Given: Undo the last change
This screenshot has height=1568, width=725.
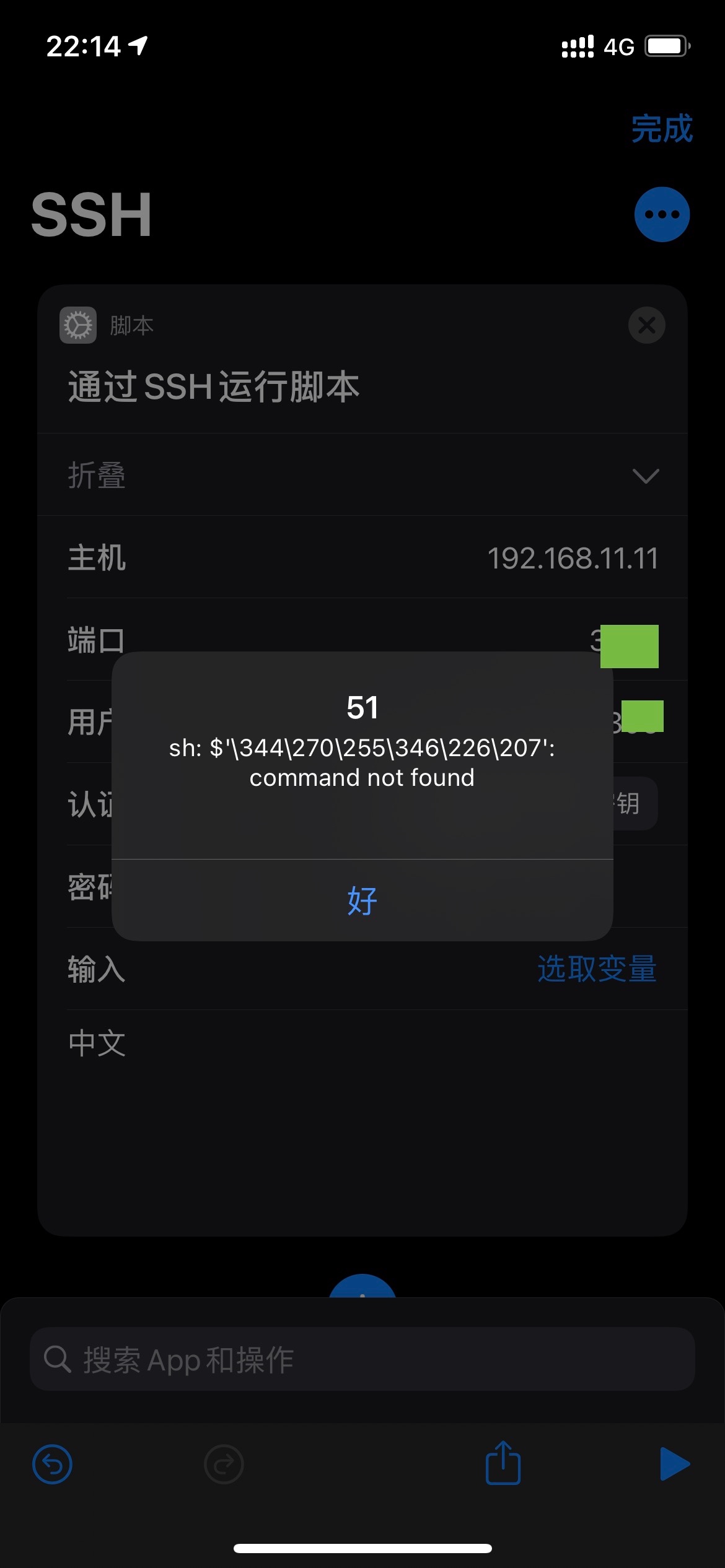Looking at the screenshot, I should point(52,1465).
